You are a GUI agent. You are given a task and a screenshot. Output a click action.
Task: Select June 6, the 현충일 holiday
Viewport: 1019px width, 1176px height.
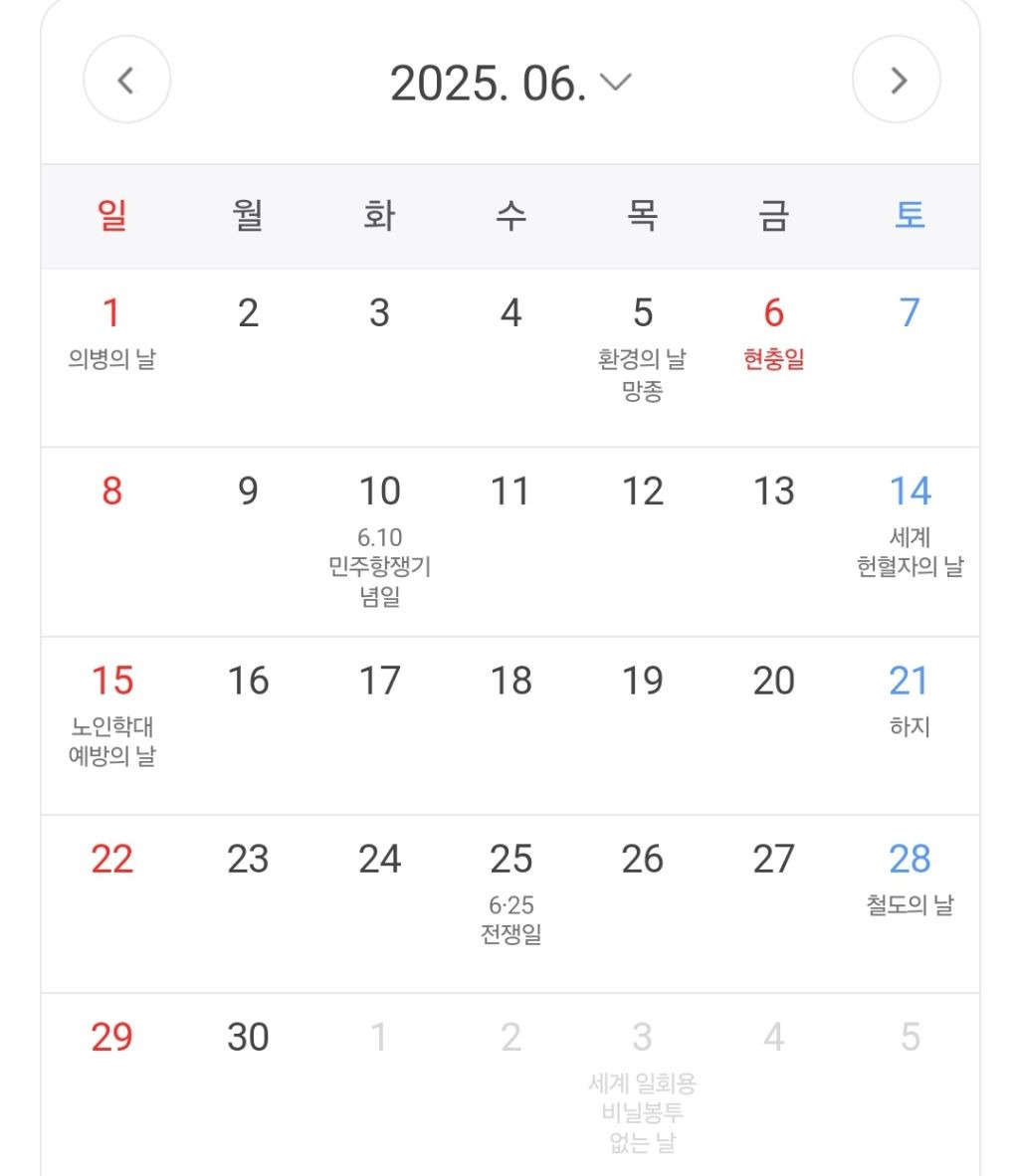click(x=775, y=313)
